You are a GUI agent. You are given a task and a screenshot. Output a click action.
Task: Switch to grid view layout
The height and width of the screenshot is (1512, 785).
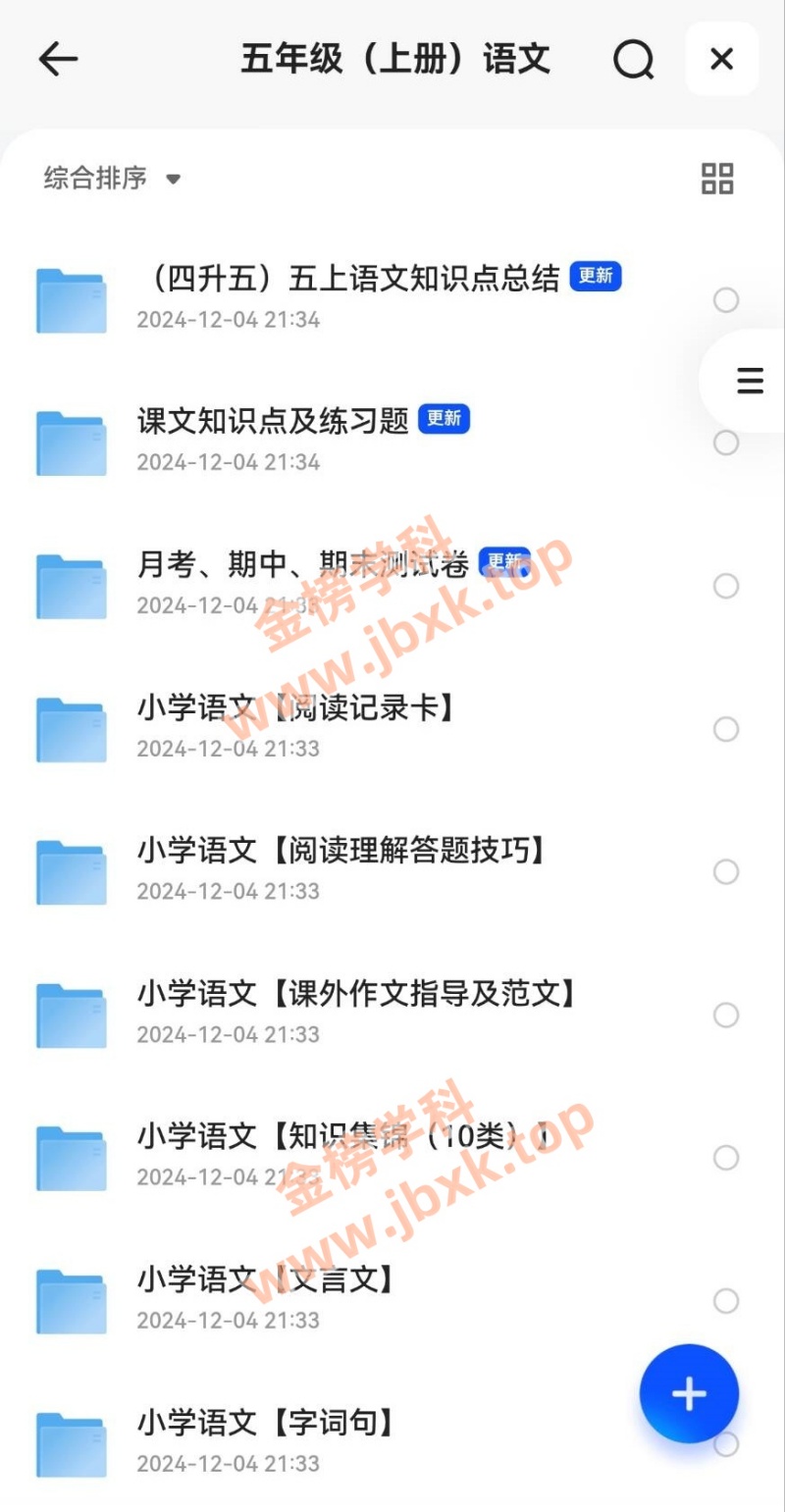coord(717,179)
